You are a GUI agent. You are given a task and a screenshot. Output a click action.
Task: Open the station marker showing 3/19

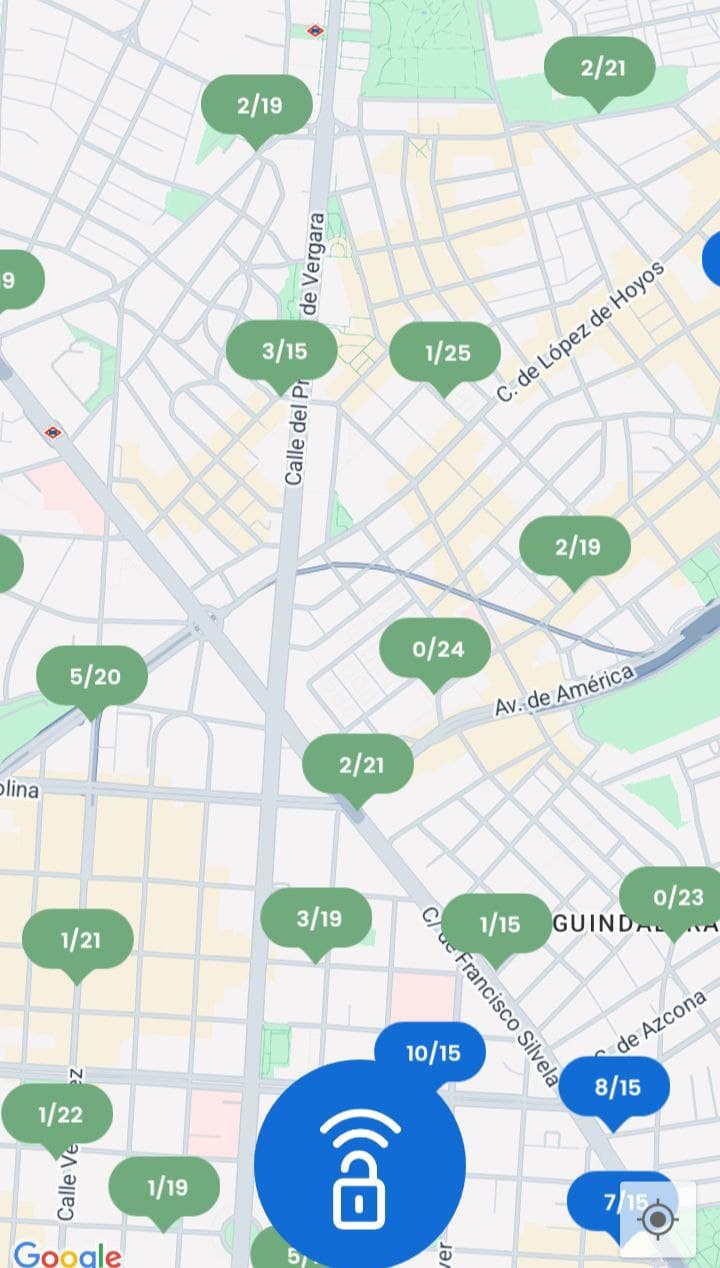pos(316,920)
